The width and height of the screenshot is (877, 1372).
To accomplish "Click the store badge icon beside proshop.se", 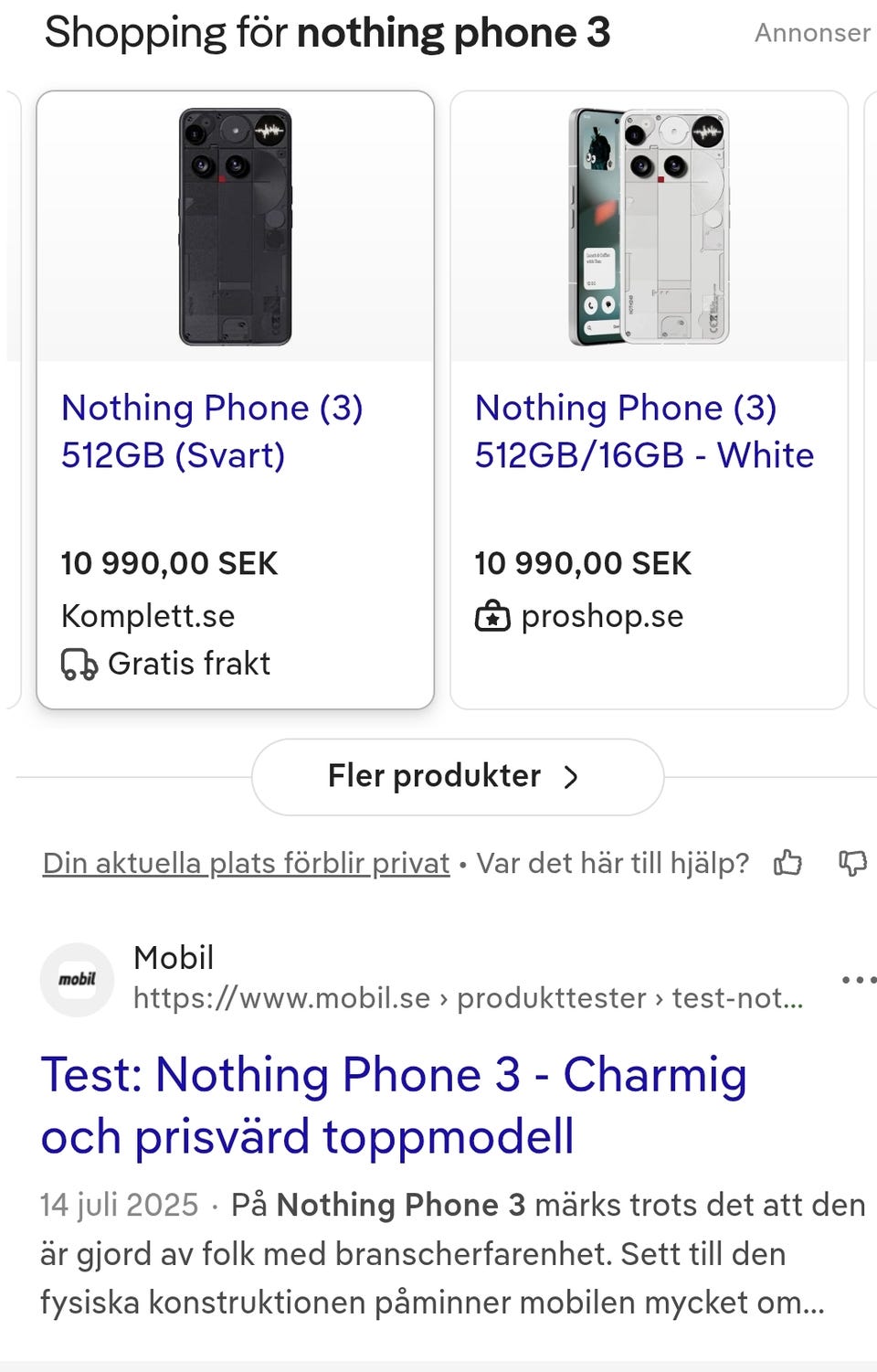I will click(492, 617).
